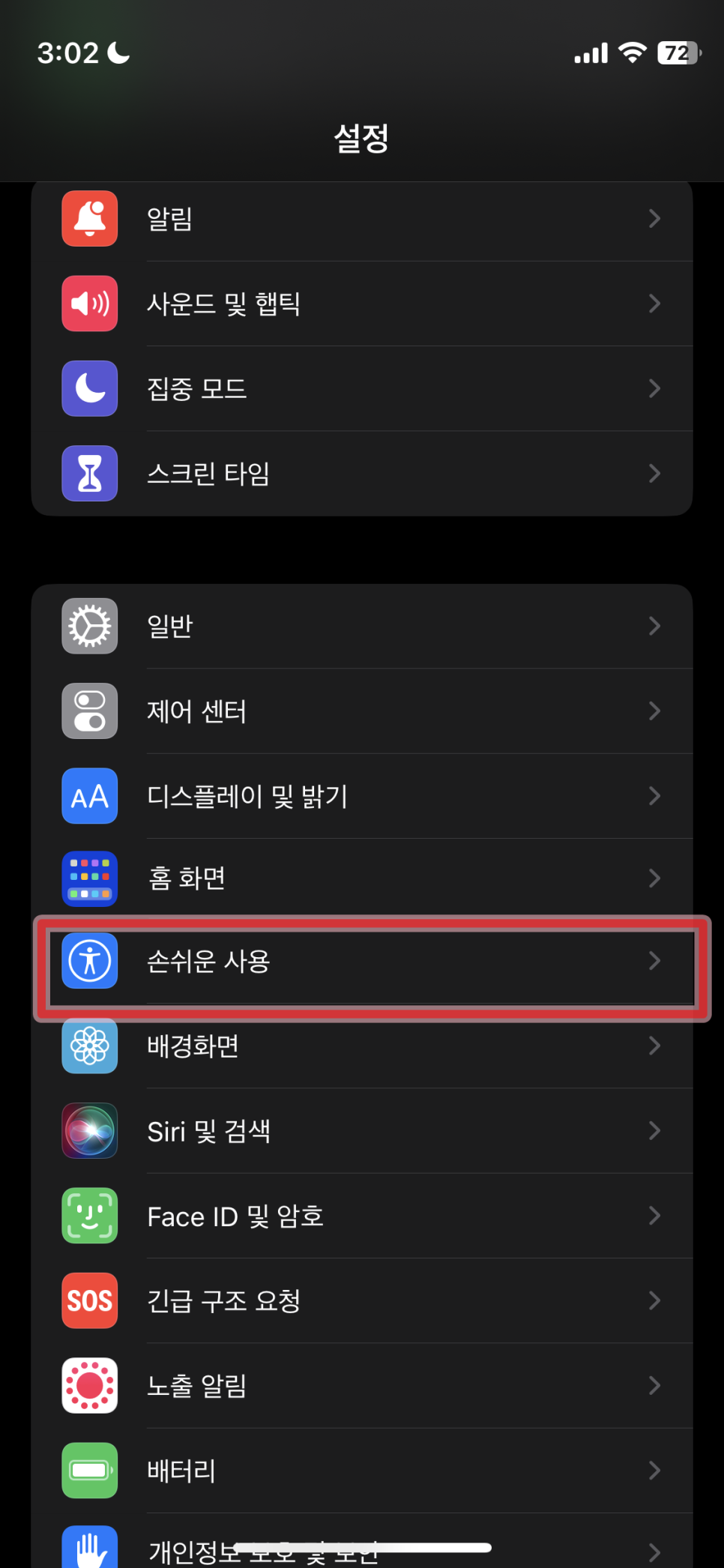The image size is (724, 1568).
Task: Go to 집중 모드 settings
Action: click(x=361, y=388)
